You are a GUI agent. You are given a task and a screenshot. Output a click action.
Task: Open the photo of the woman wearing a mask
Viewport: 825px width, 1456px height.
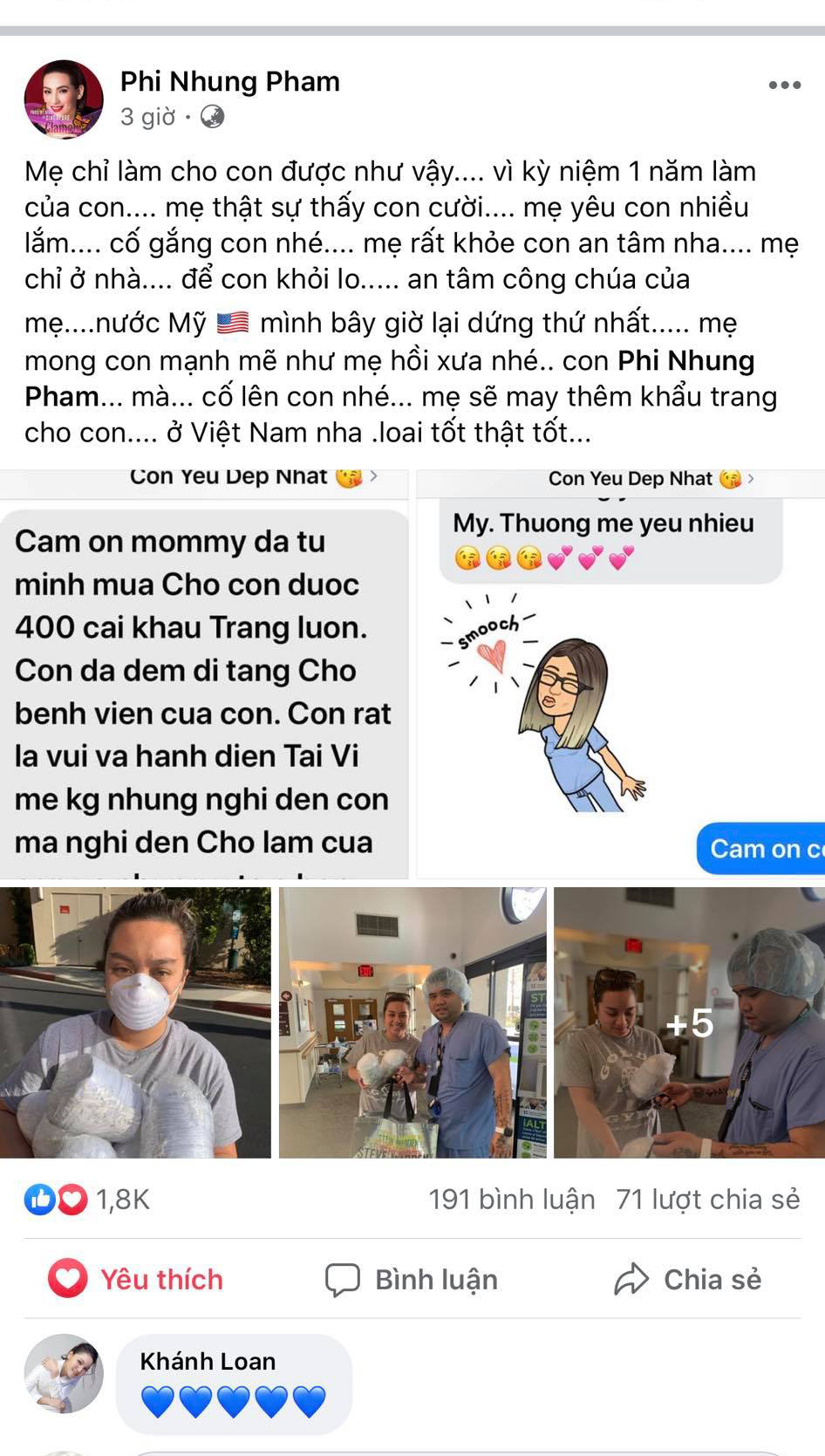(x=135, y=1022)
